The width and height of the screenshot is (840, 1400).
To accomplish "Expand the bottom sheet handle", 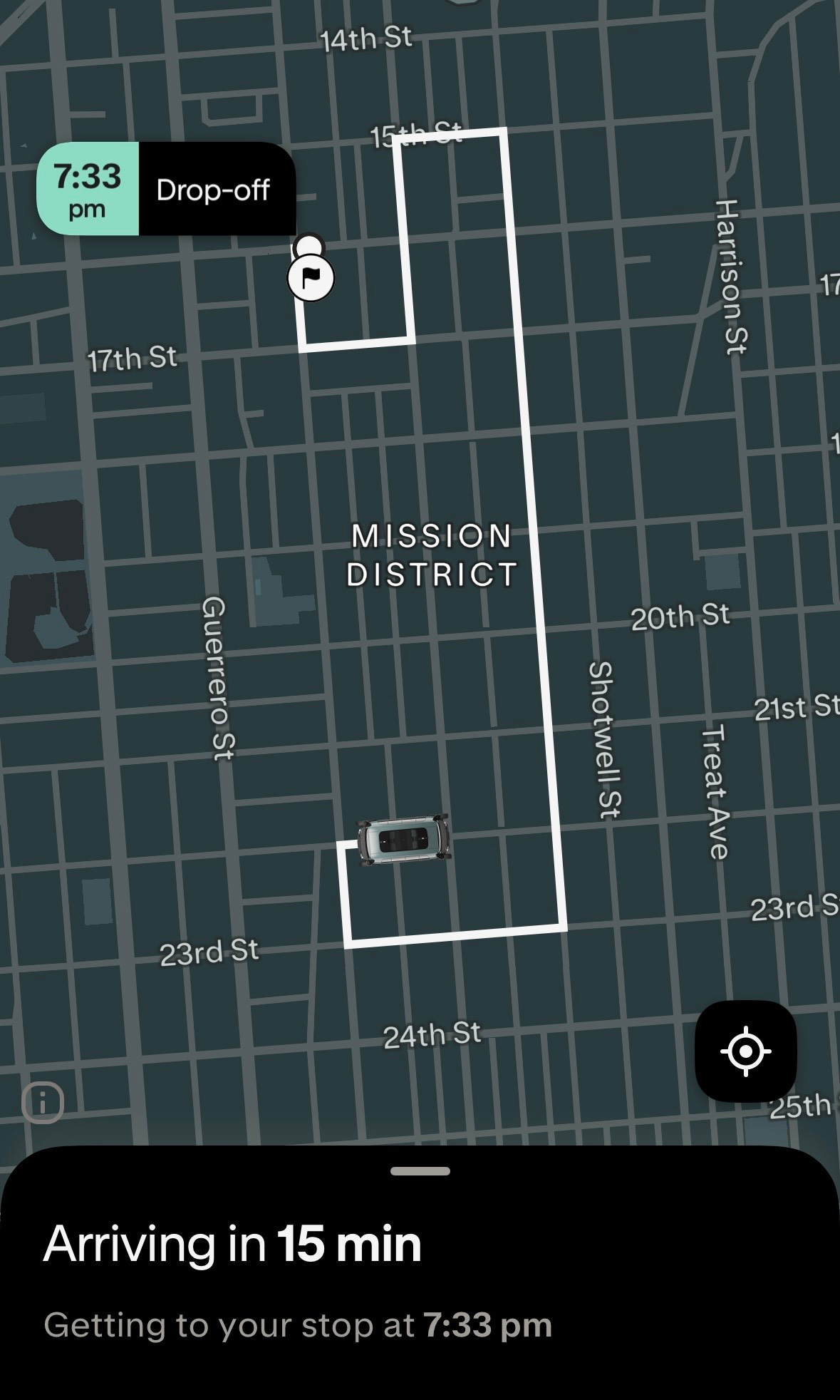I will pyautogui.click(x=420, y=1171).
